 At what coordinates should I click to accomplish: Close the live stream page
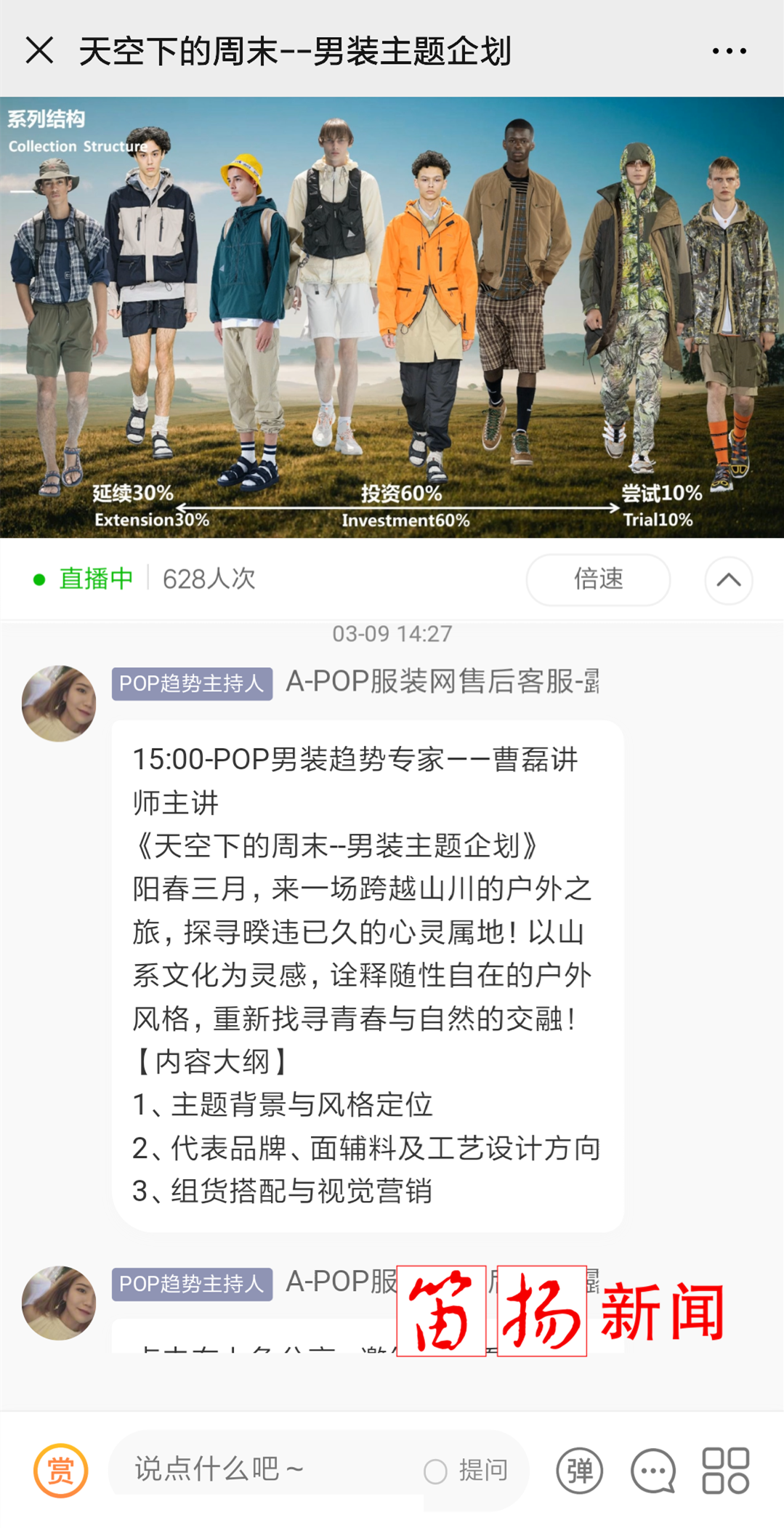pyautogui.click(x=39, y=51)
